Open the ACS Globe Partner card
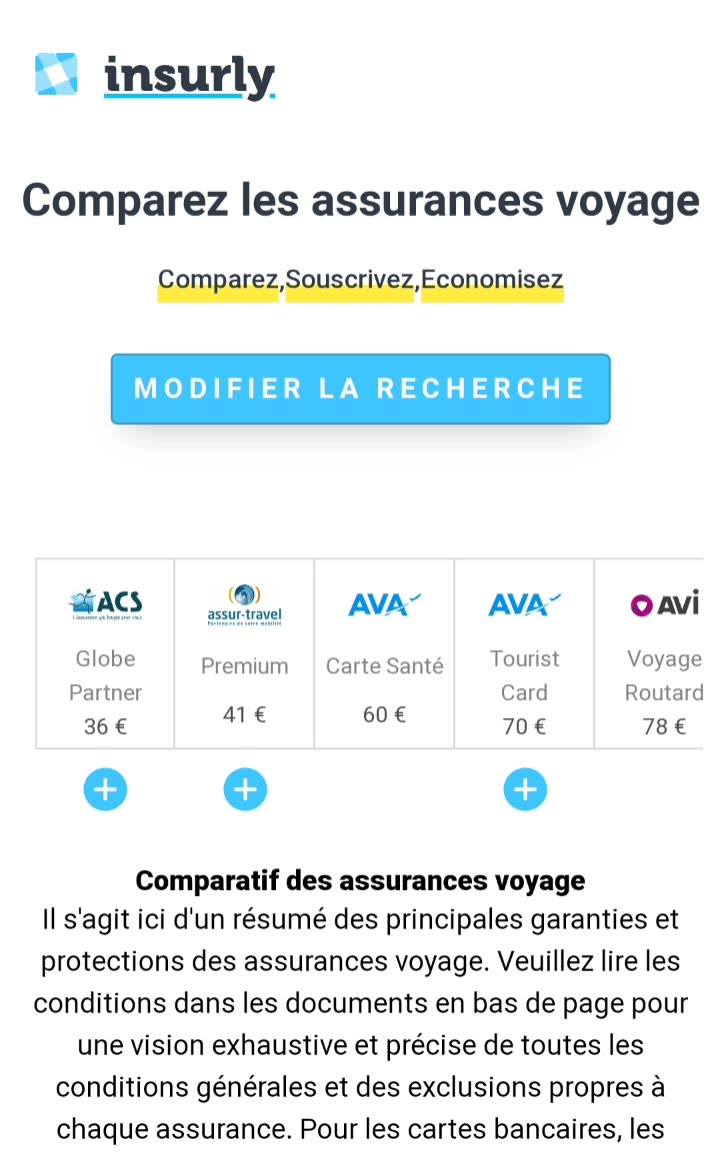This screenshot has width=716, height=1156. click(105, 653)
